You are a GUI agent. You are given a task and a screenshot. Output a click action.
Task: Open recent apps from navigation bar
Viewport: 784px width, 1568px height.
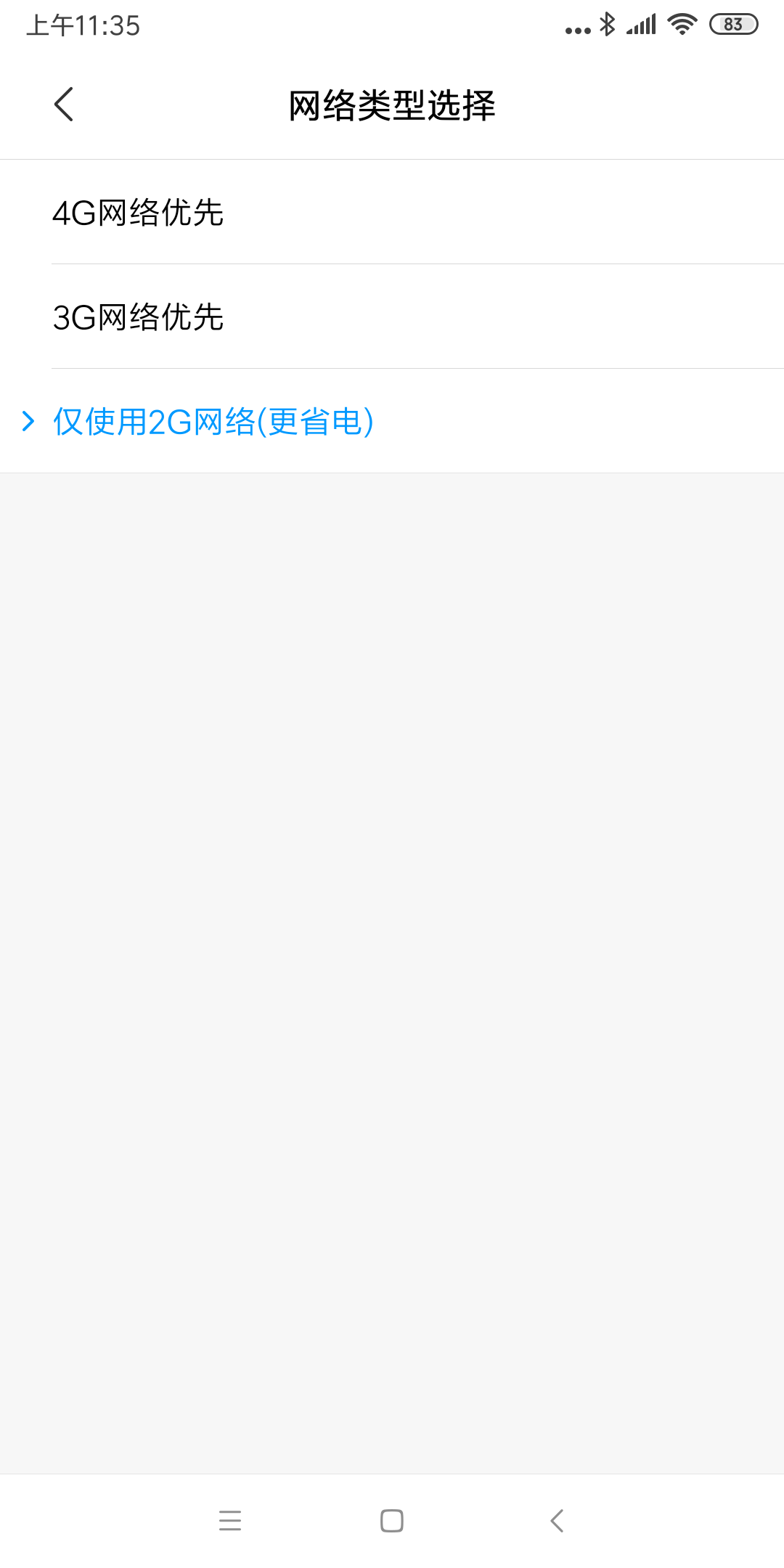(230, 1520)
